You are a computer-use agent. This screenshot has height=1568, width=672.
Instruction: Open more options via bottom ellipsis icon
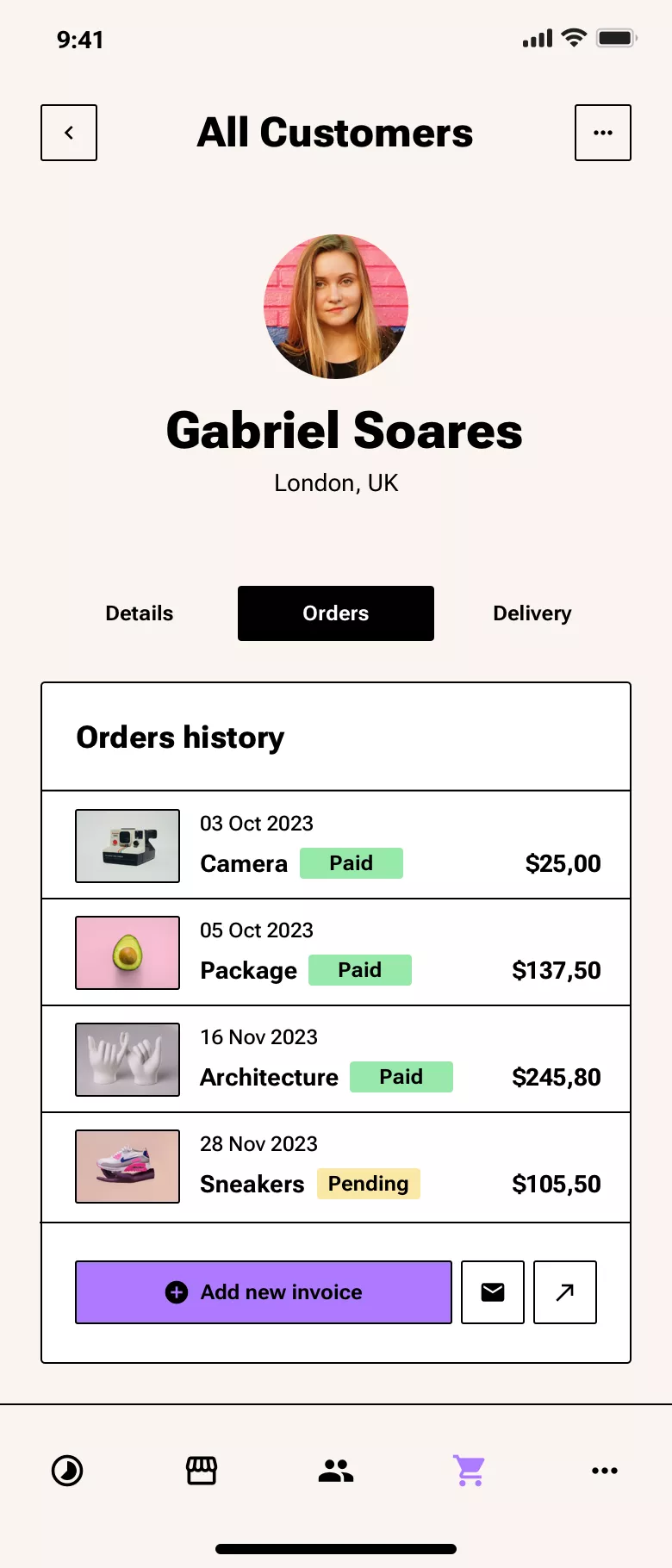605,1471
